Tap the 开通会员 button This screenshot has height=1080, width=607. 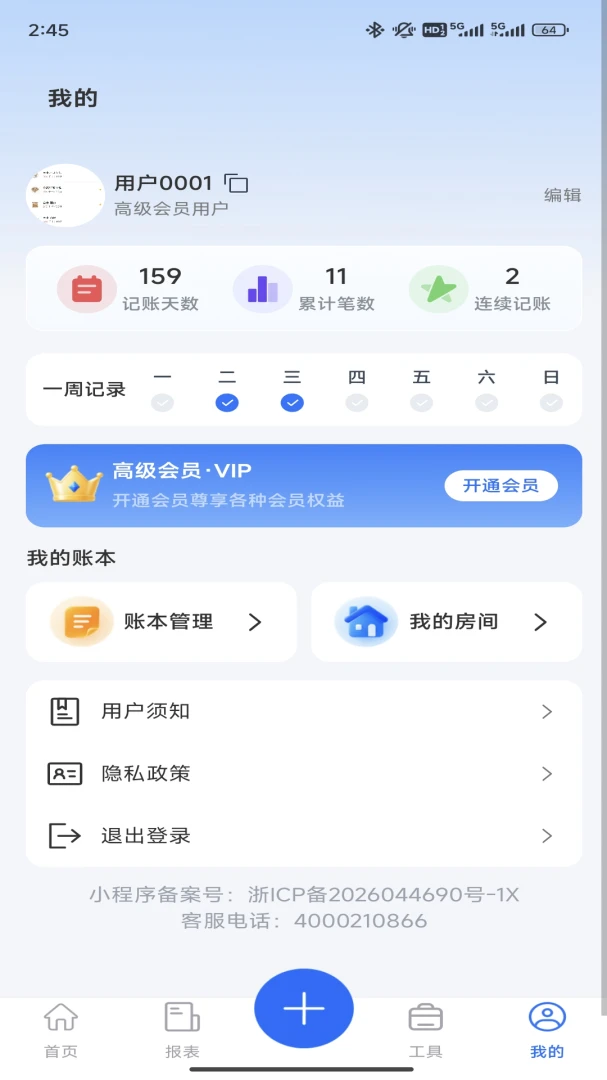point(501,486)
